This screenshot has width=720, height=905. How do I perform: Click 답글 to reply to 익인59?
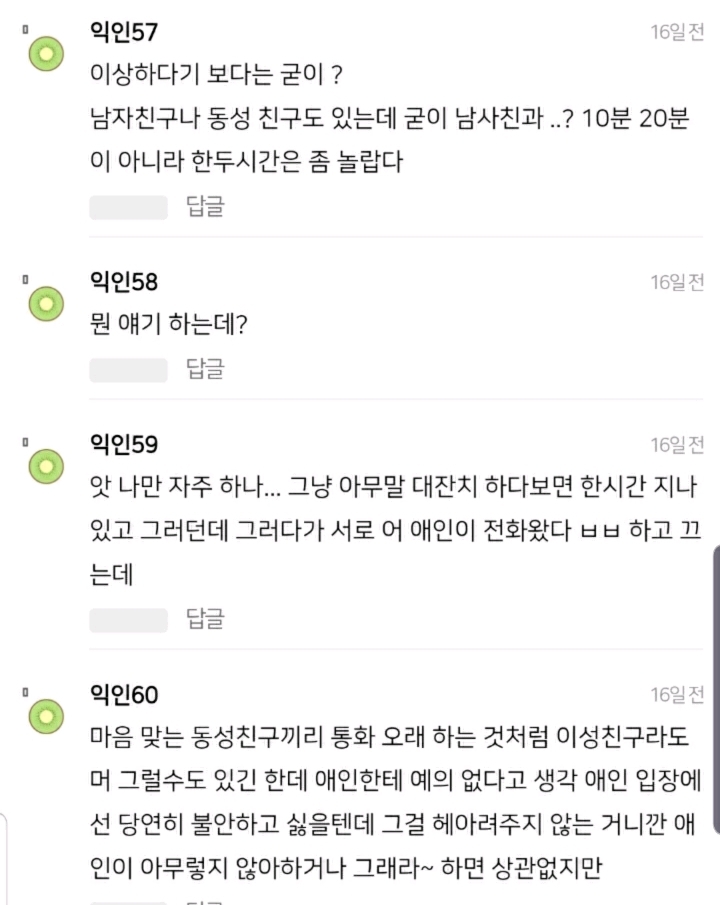coord(203,619)
